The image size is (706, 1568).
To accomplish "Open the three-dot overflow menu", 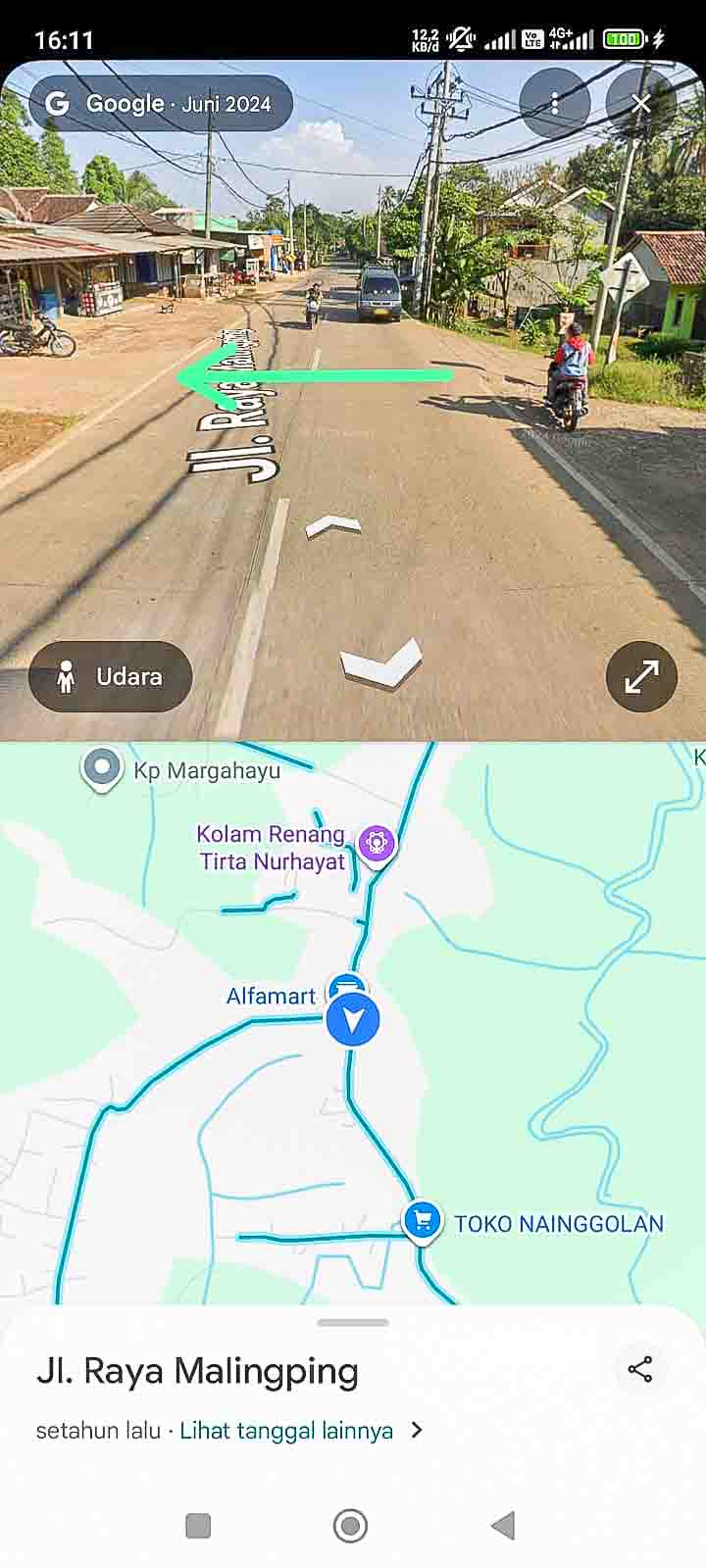I will 554,103.
